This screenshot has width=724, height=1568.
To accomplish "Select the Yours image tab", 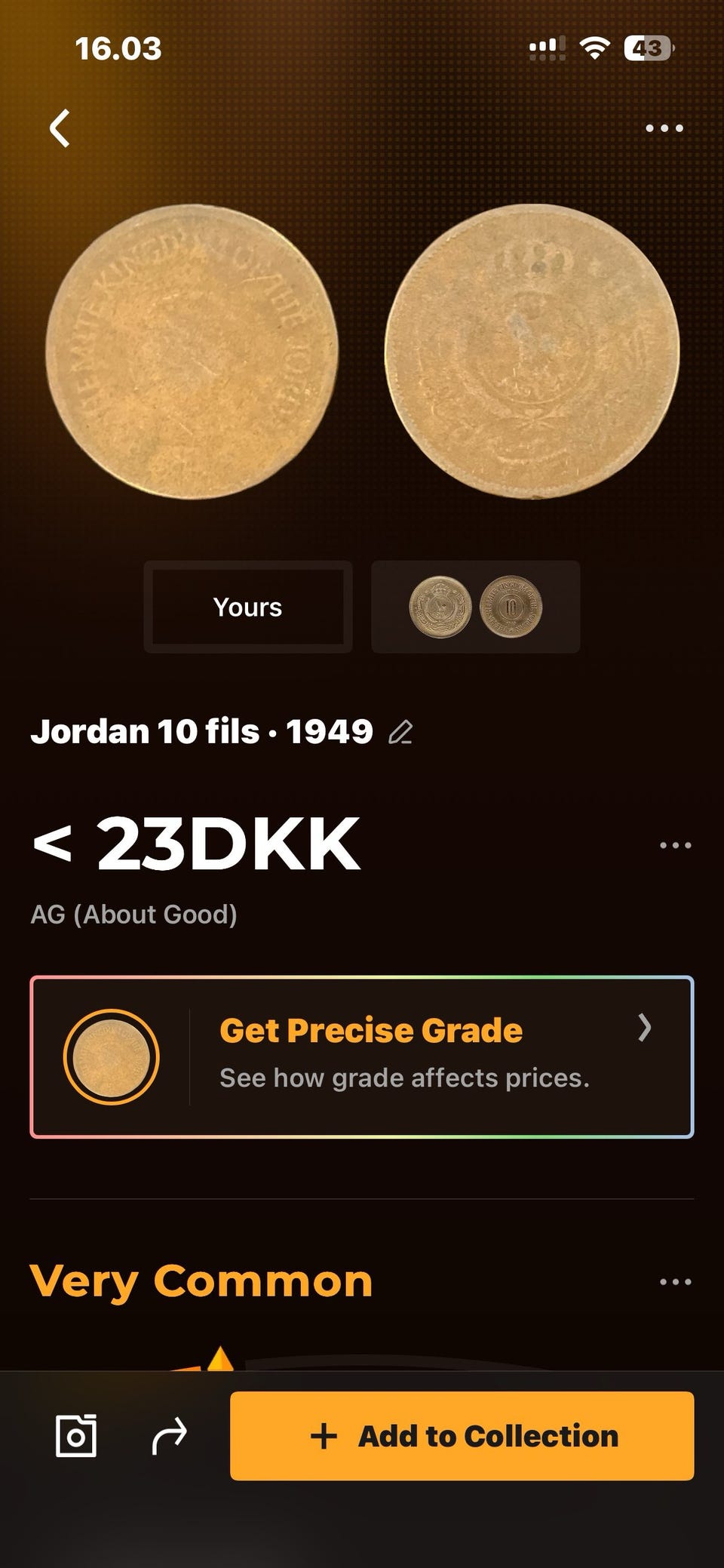I will point(248,607).
